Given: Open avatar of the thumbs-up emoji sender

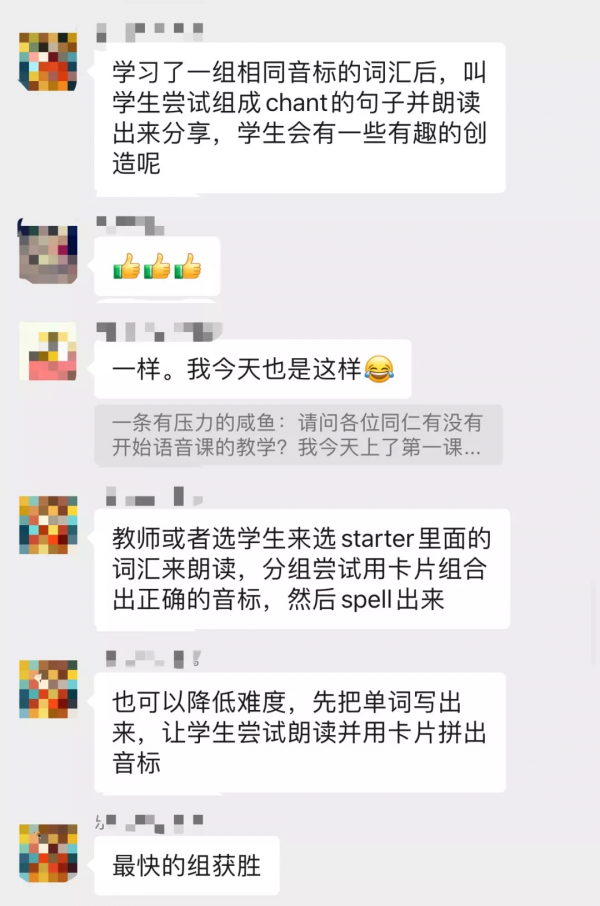Looking at the screenshot, I should click(x=48, y=252).
